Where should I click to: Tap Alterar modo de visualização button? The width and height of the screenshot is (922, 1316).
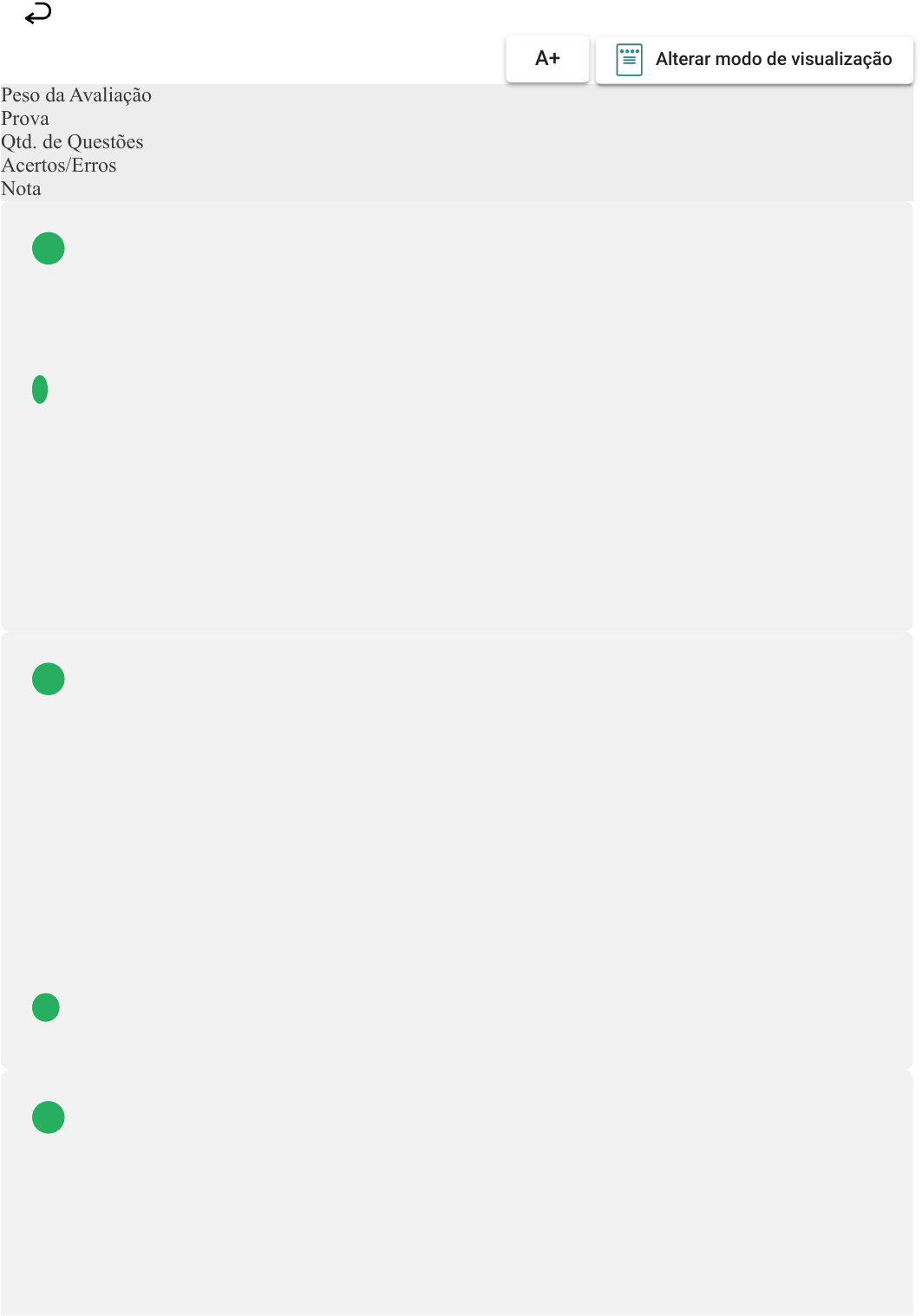754,60
